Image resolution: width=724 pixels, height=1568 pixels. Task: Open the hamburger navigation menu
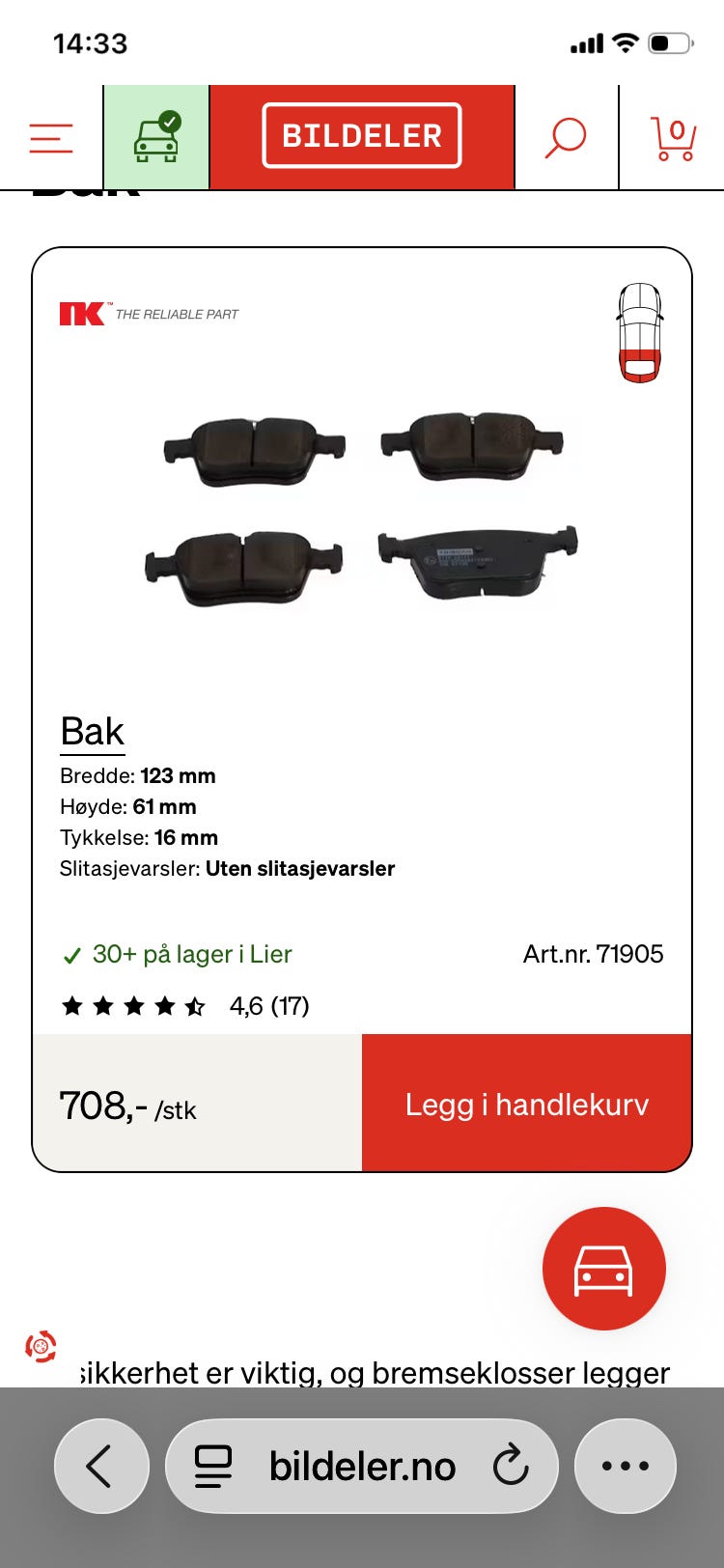click(x=51, y=136)
